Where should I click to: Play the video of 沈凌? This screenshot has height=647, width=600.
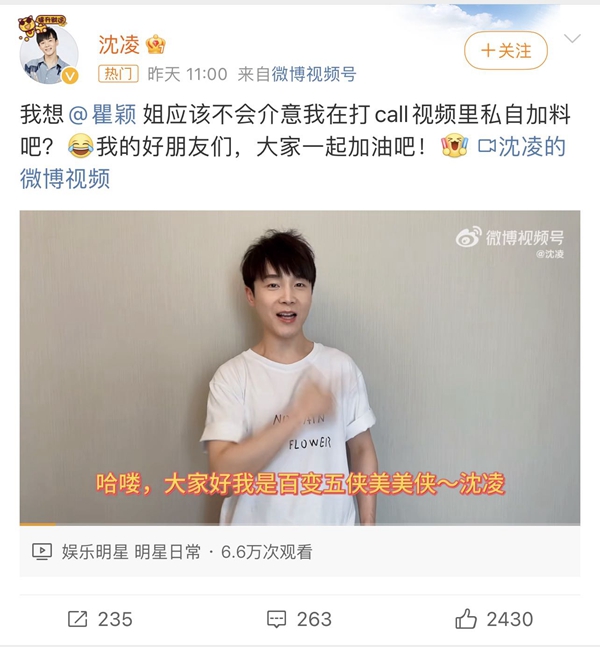[x=299, y=366]
